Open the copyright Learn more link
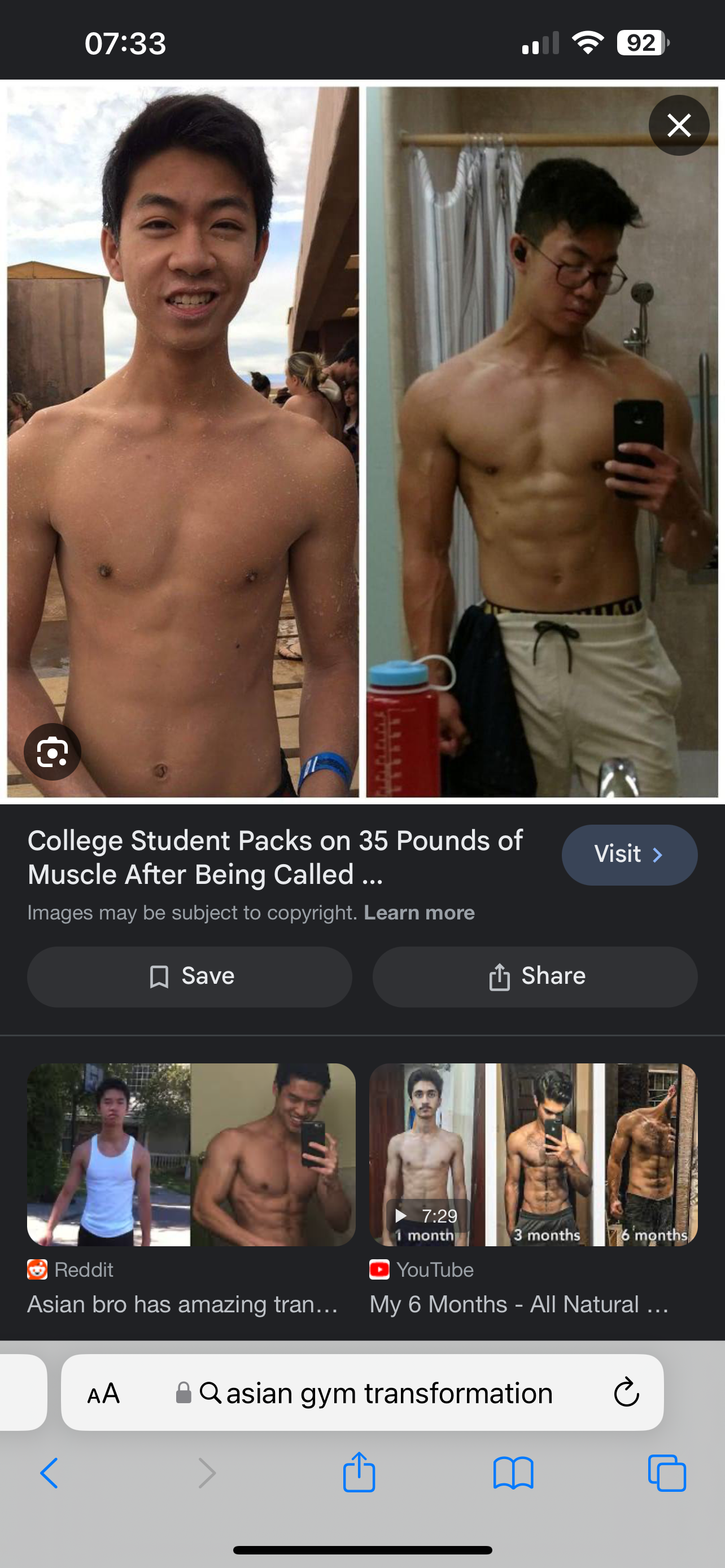725x1568 pixels. point(420,913)
